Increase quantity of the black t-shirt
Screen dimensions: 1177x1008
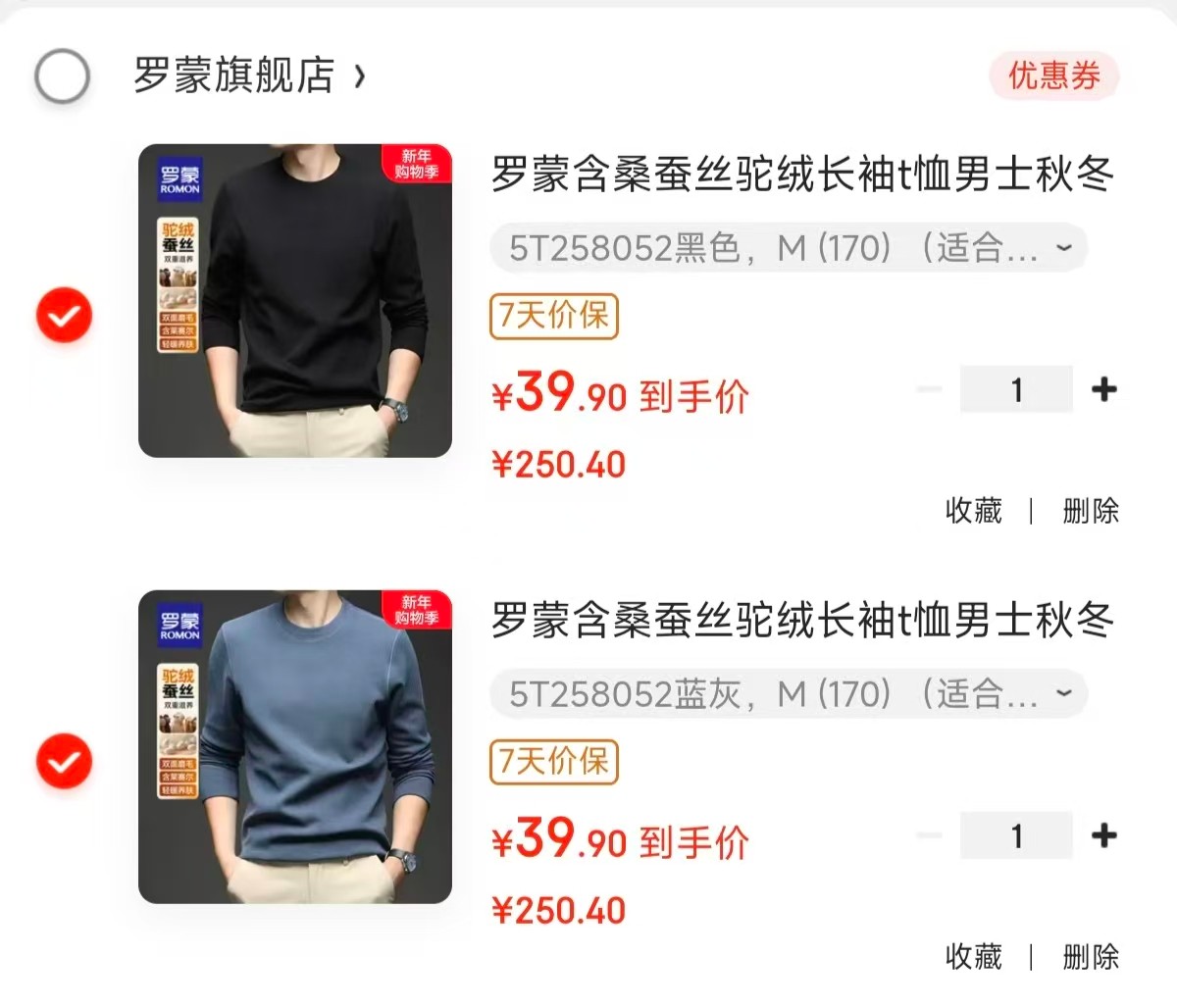point(1104,389)
